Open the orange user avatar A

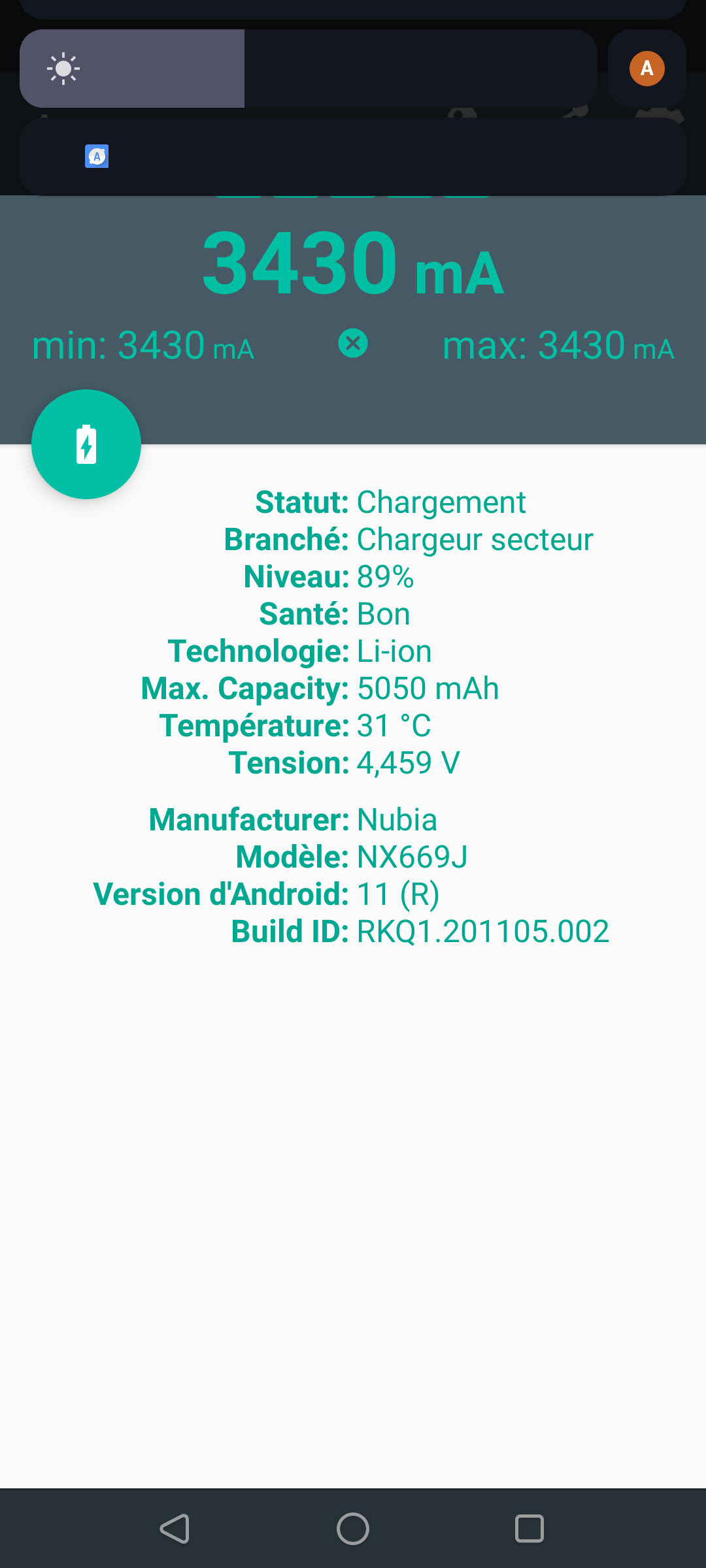[647, 69]
